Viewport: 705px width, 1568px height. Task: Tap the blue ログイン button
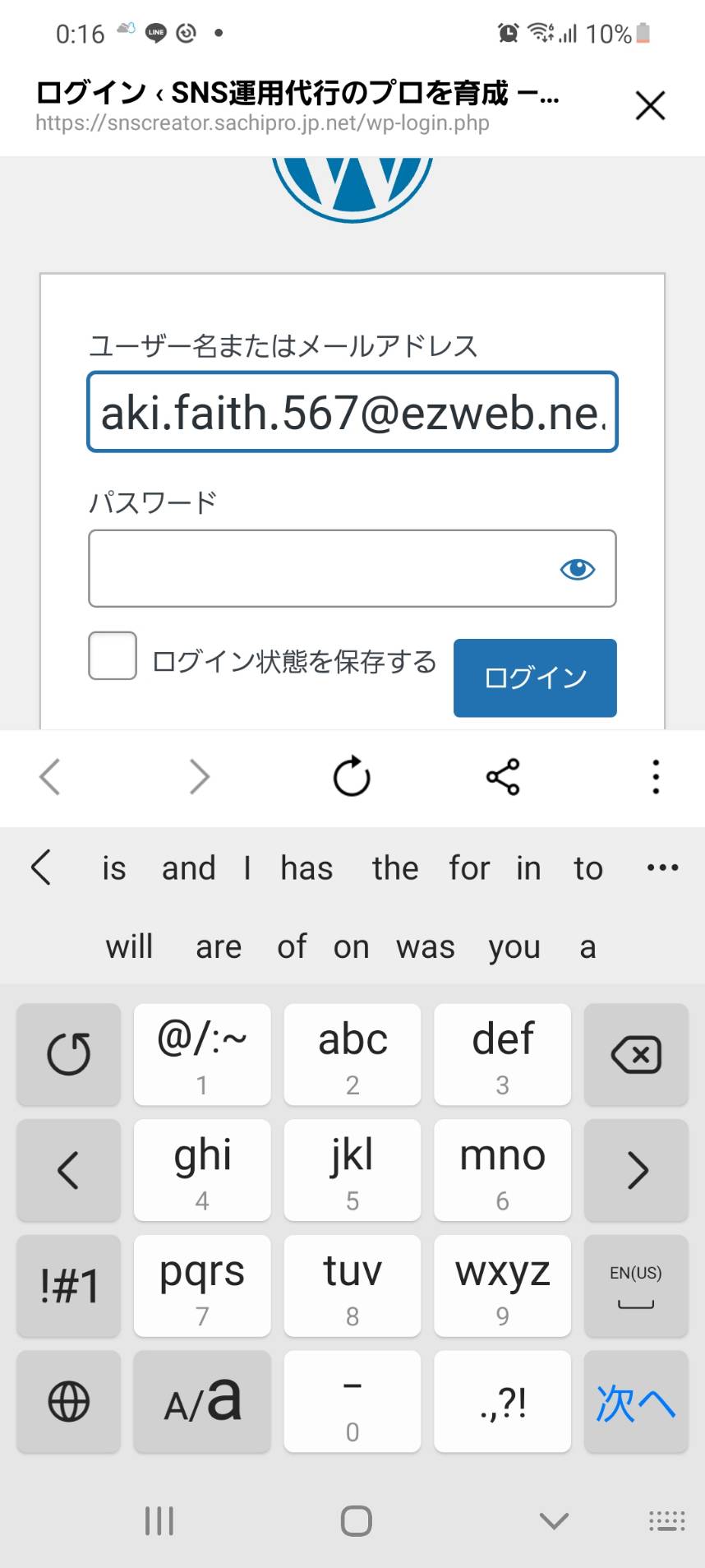tap(535, 678)
